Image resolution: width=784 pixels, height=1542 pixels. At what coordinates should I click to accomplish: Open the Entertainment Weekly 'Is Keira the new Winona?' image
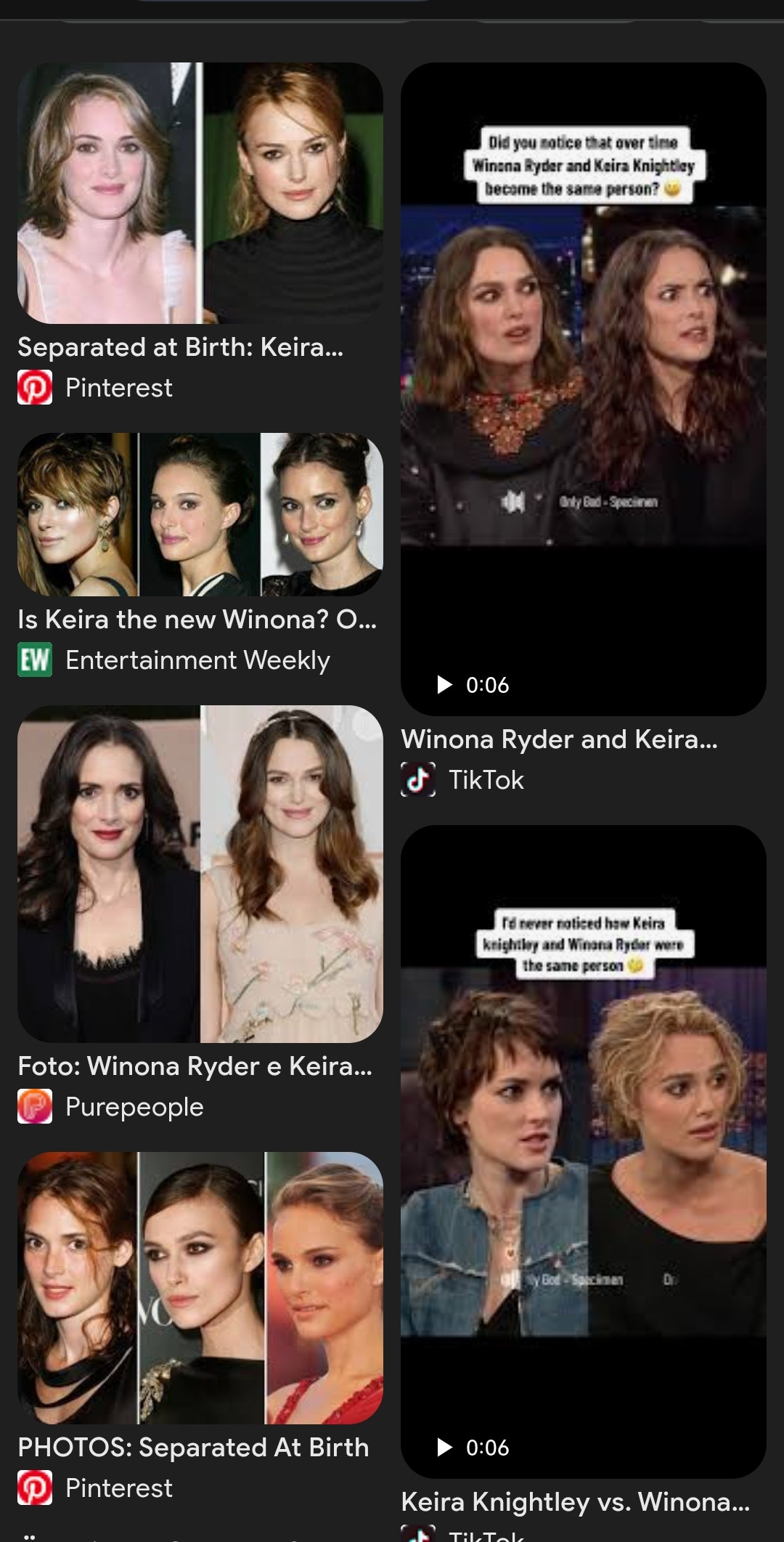200,514
